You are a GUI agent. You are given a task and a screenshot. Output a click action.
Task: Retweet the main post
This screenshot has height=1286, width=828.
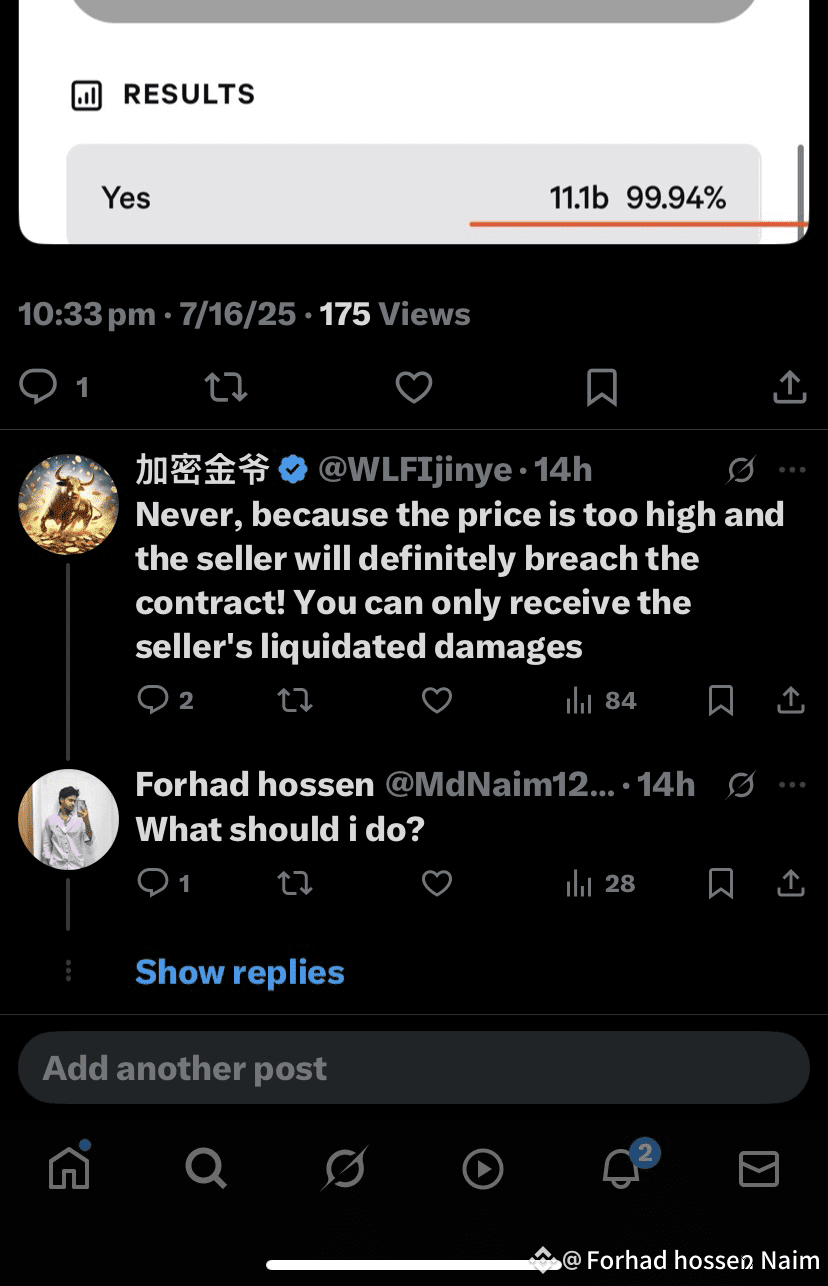click(x=226, y=387)
